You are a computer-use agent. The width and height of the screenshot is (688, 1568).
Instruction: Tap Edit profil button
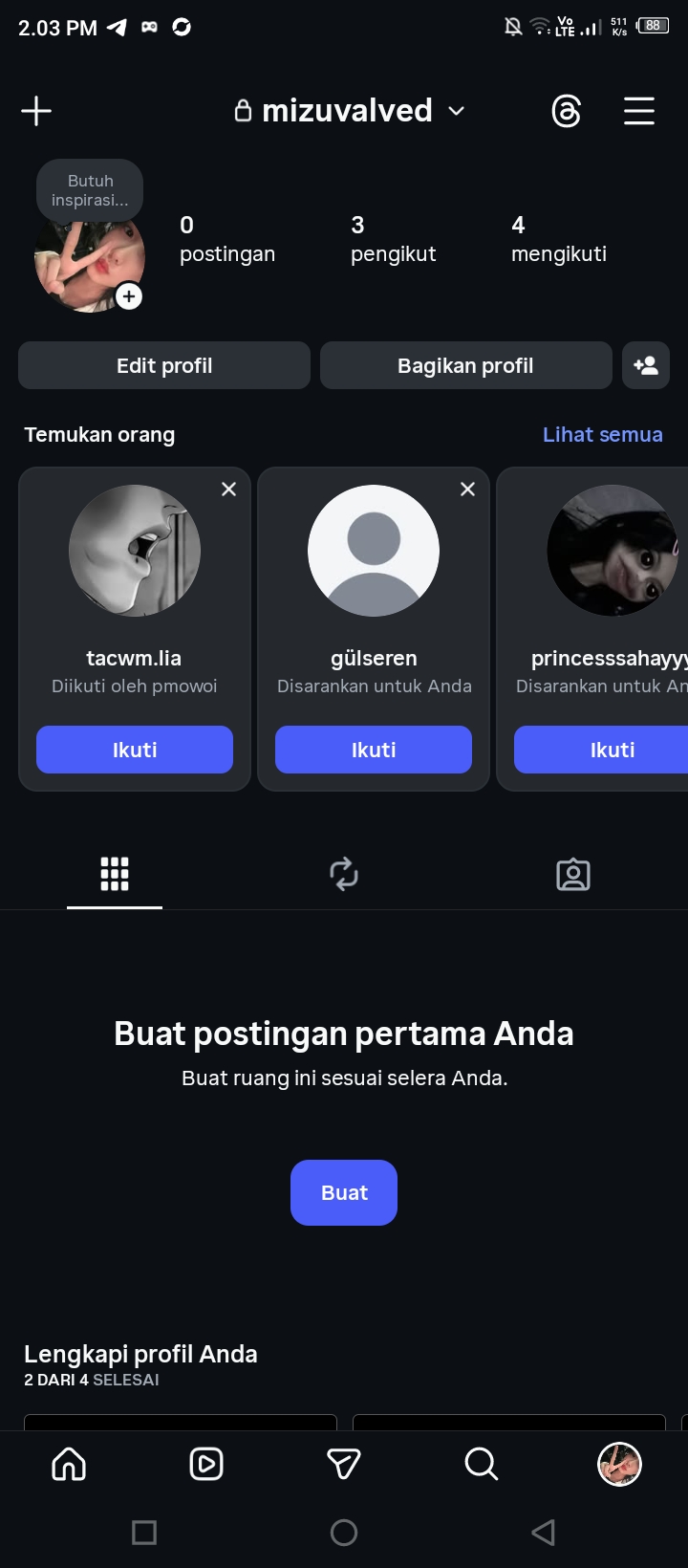[x=164, y=365]
